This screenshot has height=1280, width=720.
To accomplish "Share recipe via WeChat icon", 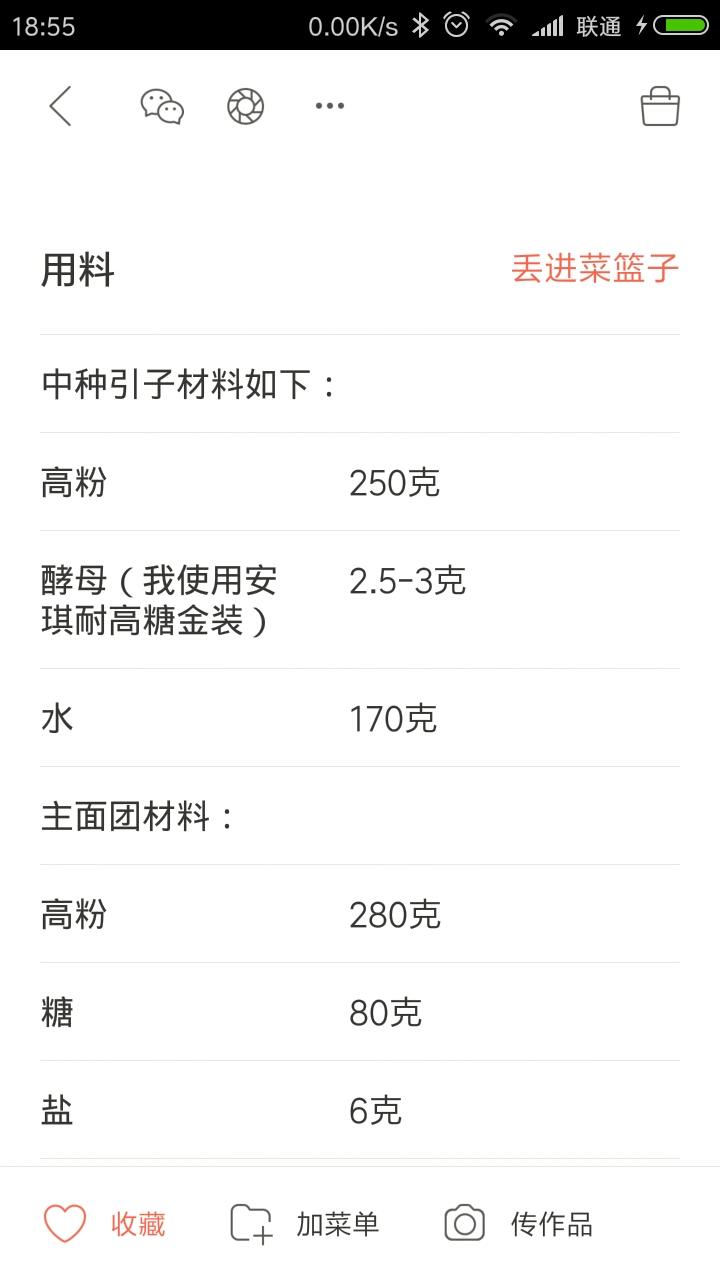I will click(162, 106).
